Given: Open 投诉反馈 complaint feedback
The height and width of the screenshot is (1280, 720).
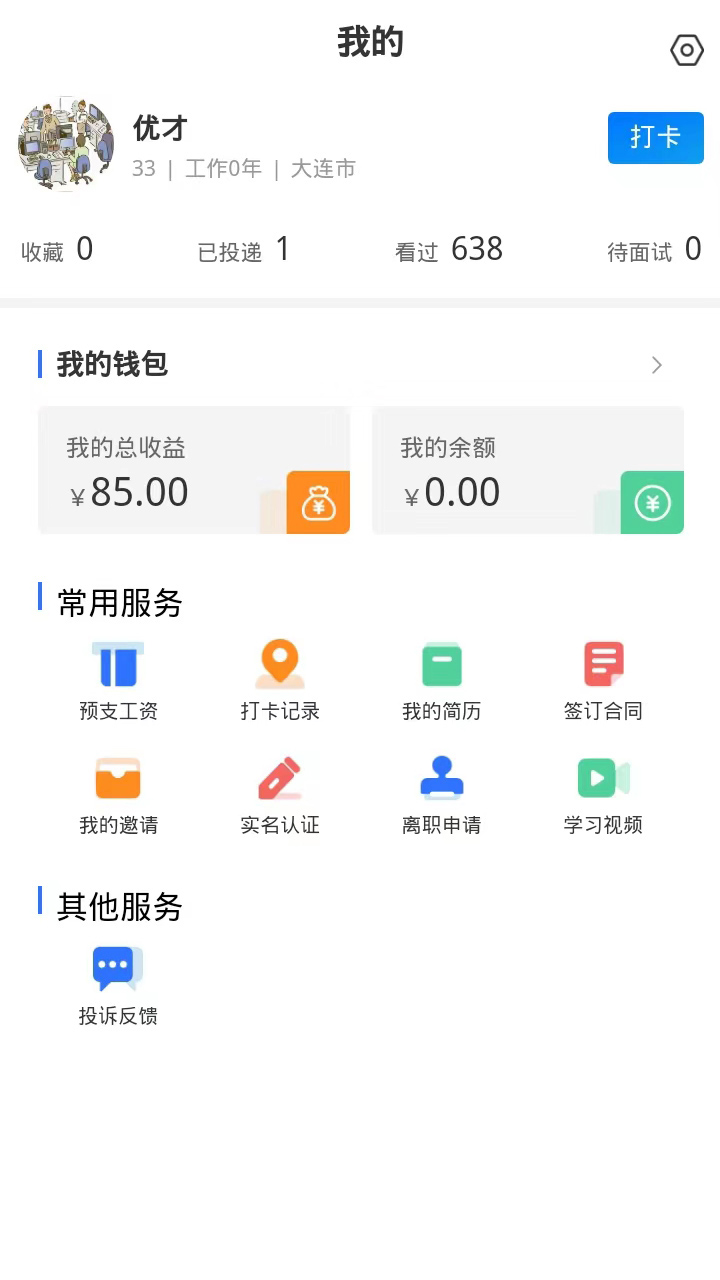Looking at the screenshot, I should (118, 986).
